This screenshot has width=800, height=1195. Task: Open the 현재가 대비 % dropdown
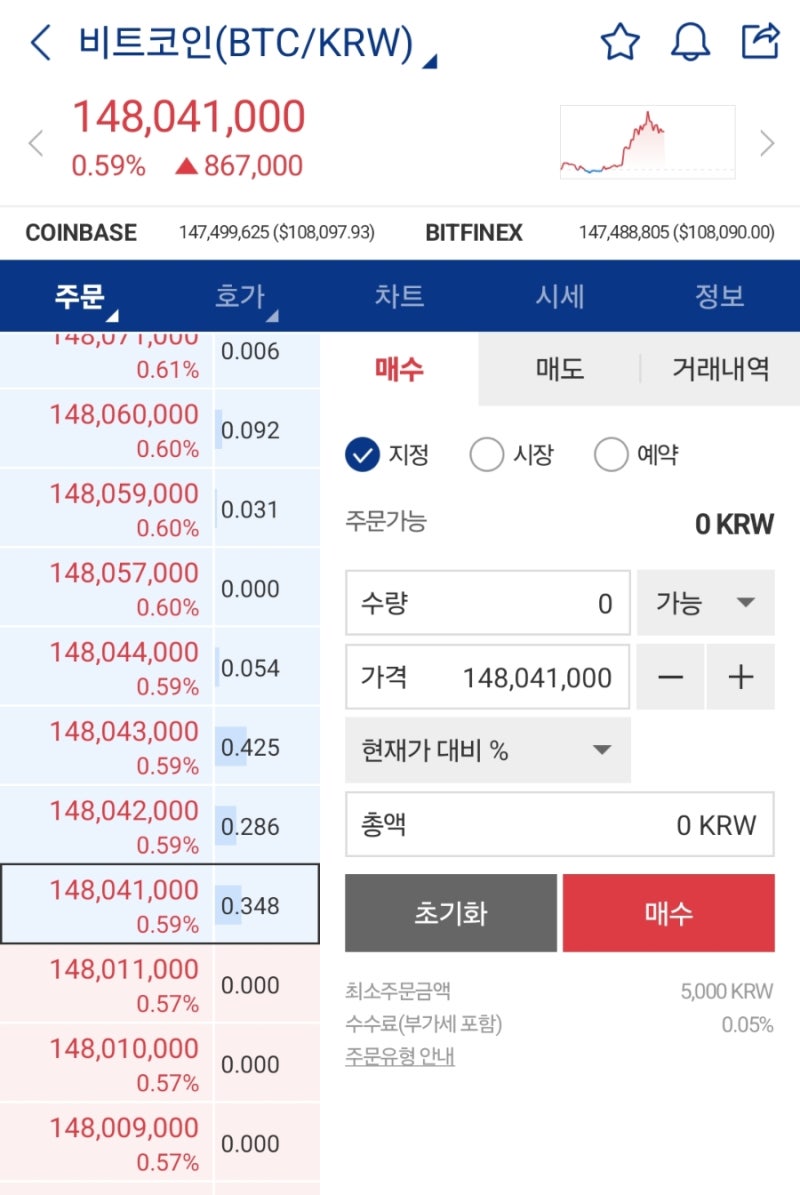[487, 750]
